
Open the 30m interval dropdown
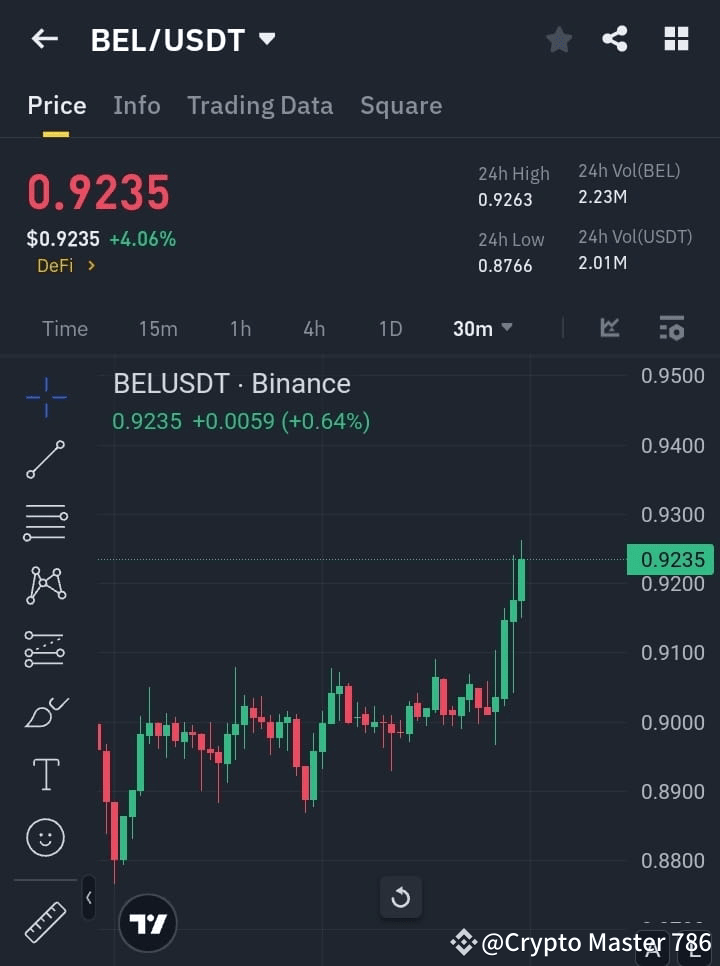pyautogui.click(x=483, y=328)
